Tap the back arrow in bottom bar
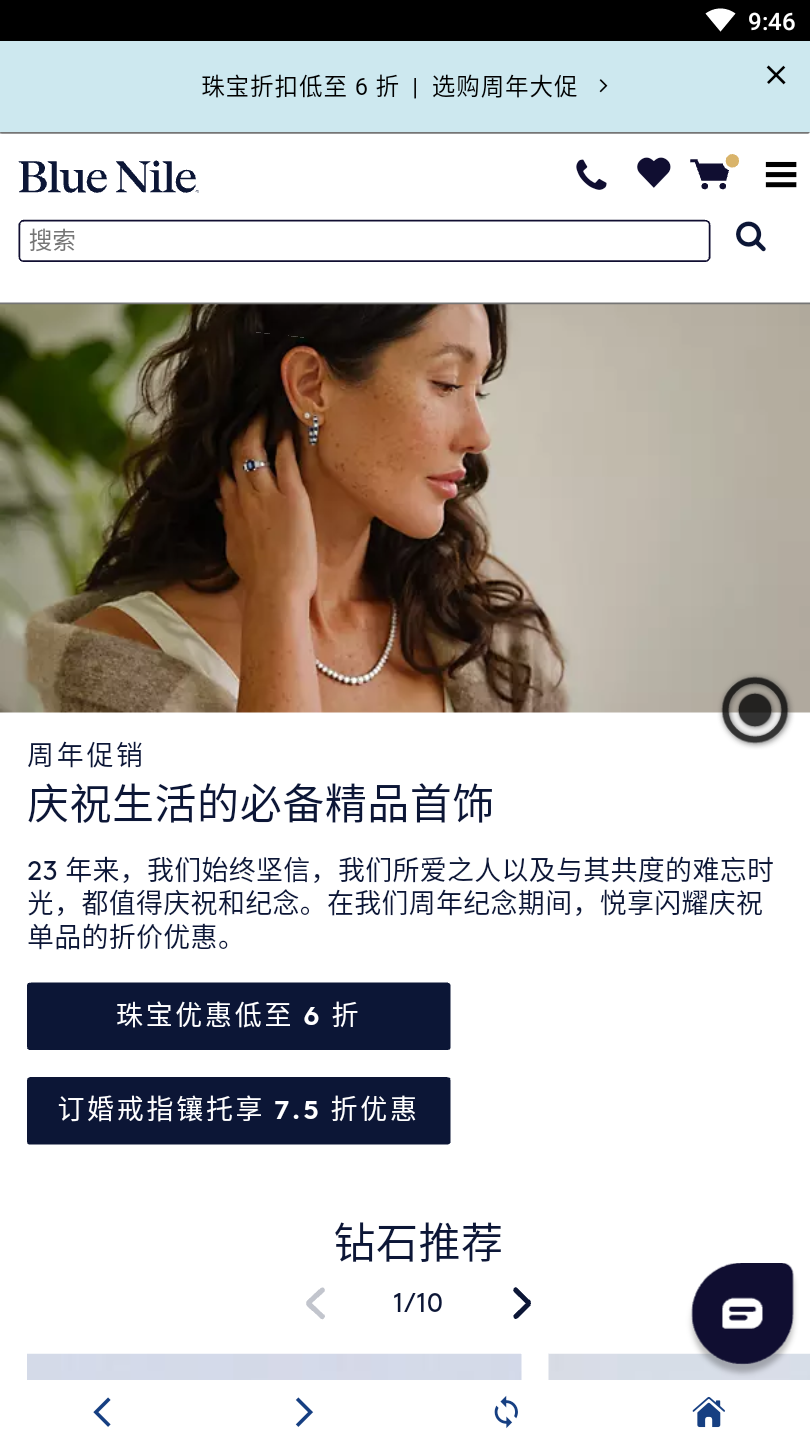This screenshot has width=810, height=1440. pyautogui.click(x=101, y=1412)
